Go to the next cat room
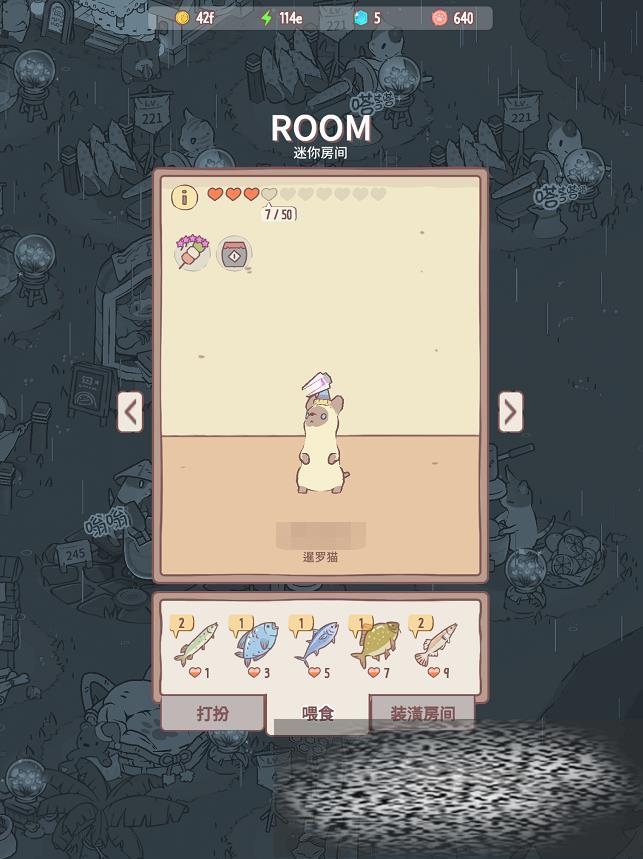This screenshot has width=643, height=859. coord(510,411)
